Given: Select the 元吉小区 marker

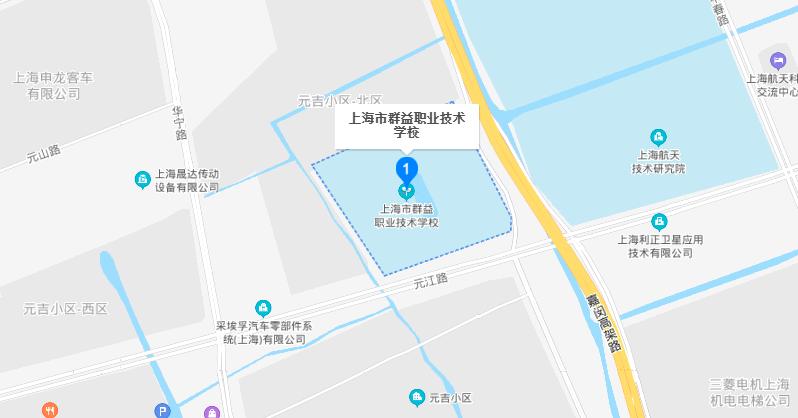Looking at the screenshot, I should [416, 398].
